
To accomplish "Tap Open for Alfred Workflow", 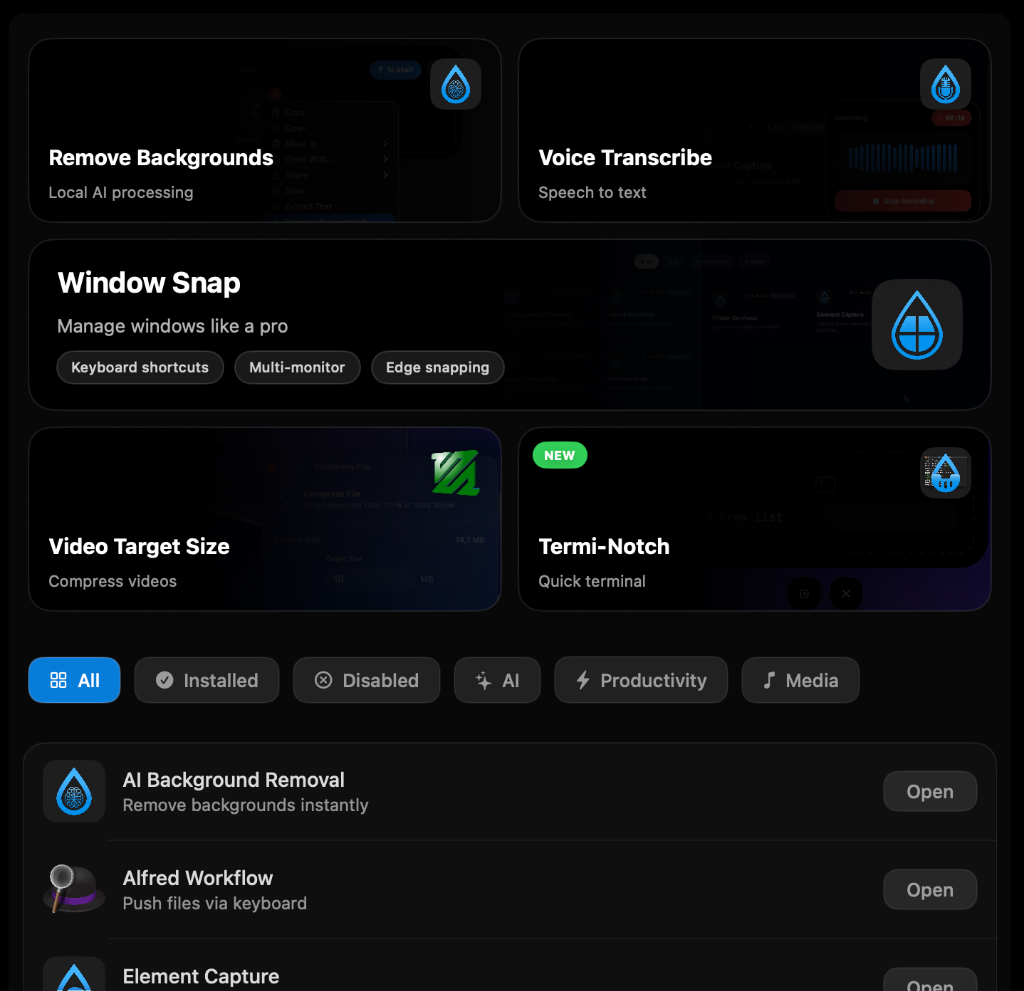I will (x=929, y=890).
